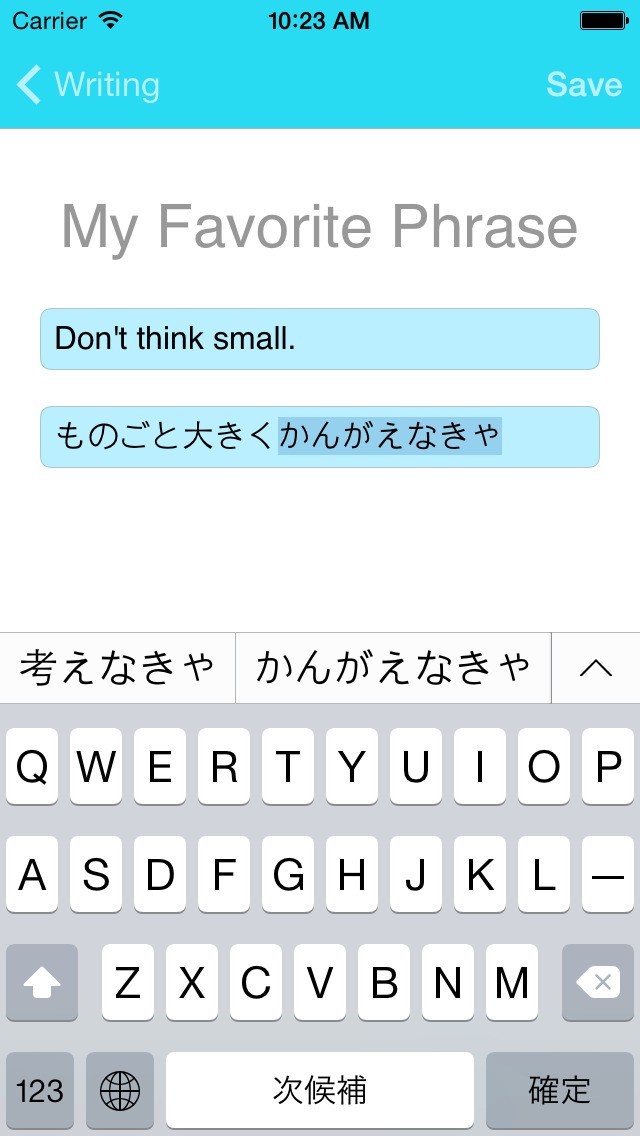This screenshot has height=1136, width=640.
Task: Save the favorite phrase
Action: coord(584,85)
